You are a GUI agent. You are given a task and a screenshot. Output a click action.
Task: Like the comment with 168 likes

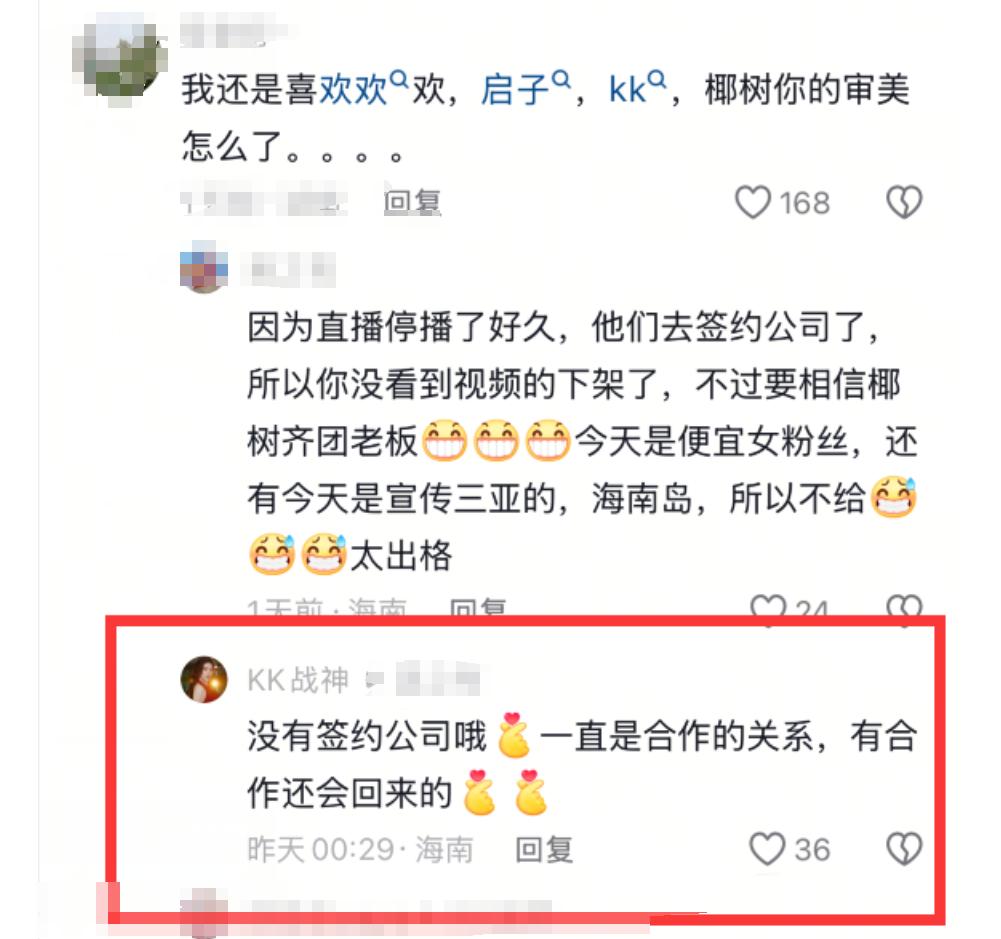click(x=753, y=203)
